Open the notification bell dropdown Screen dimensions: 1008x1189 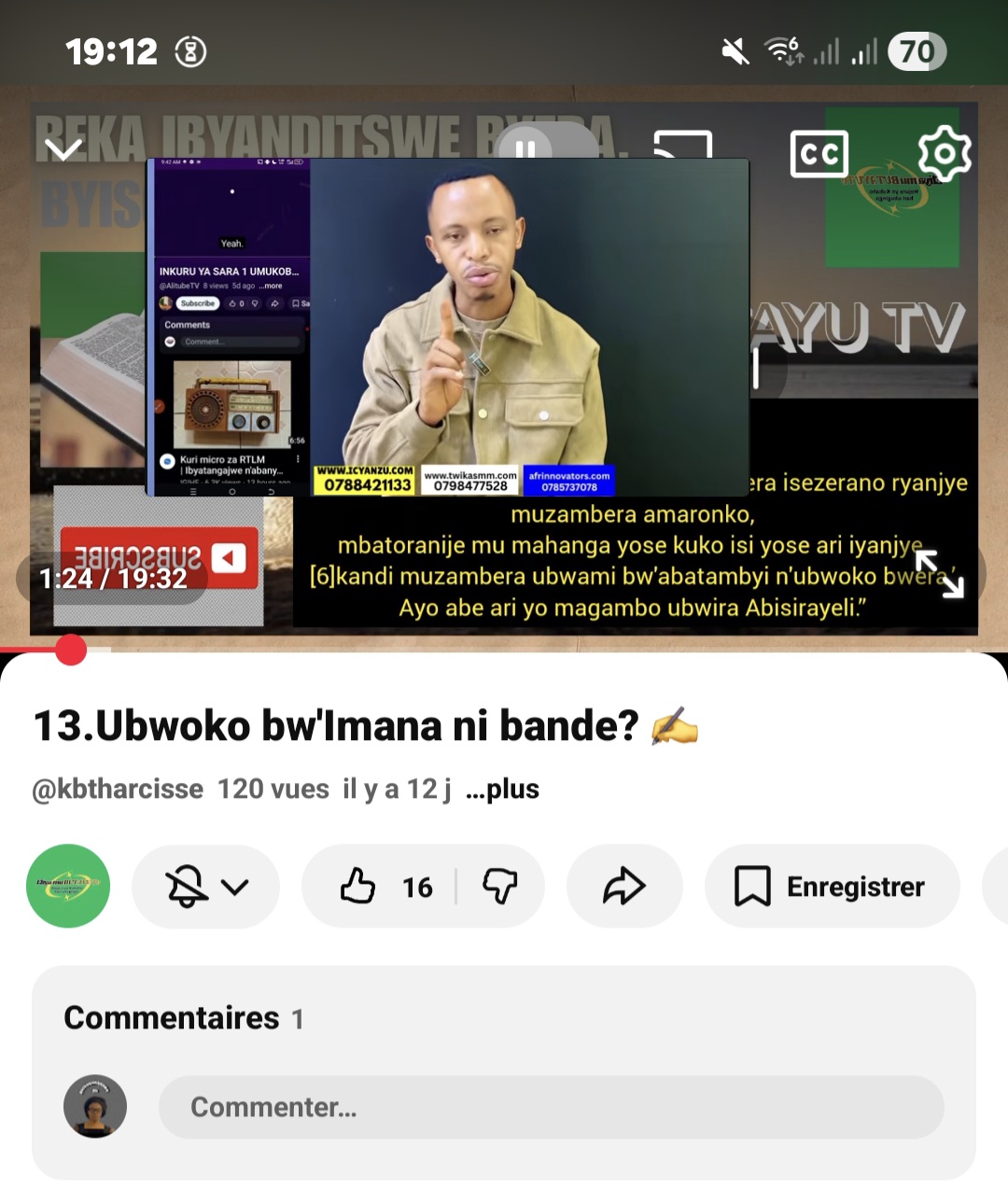[205, 886]
